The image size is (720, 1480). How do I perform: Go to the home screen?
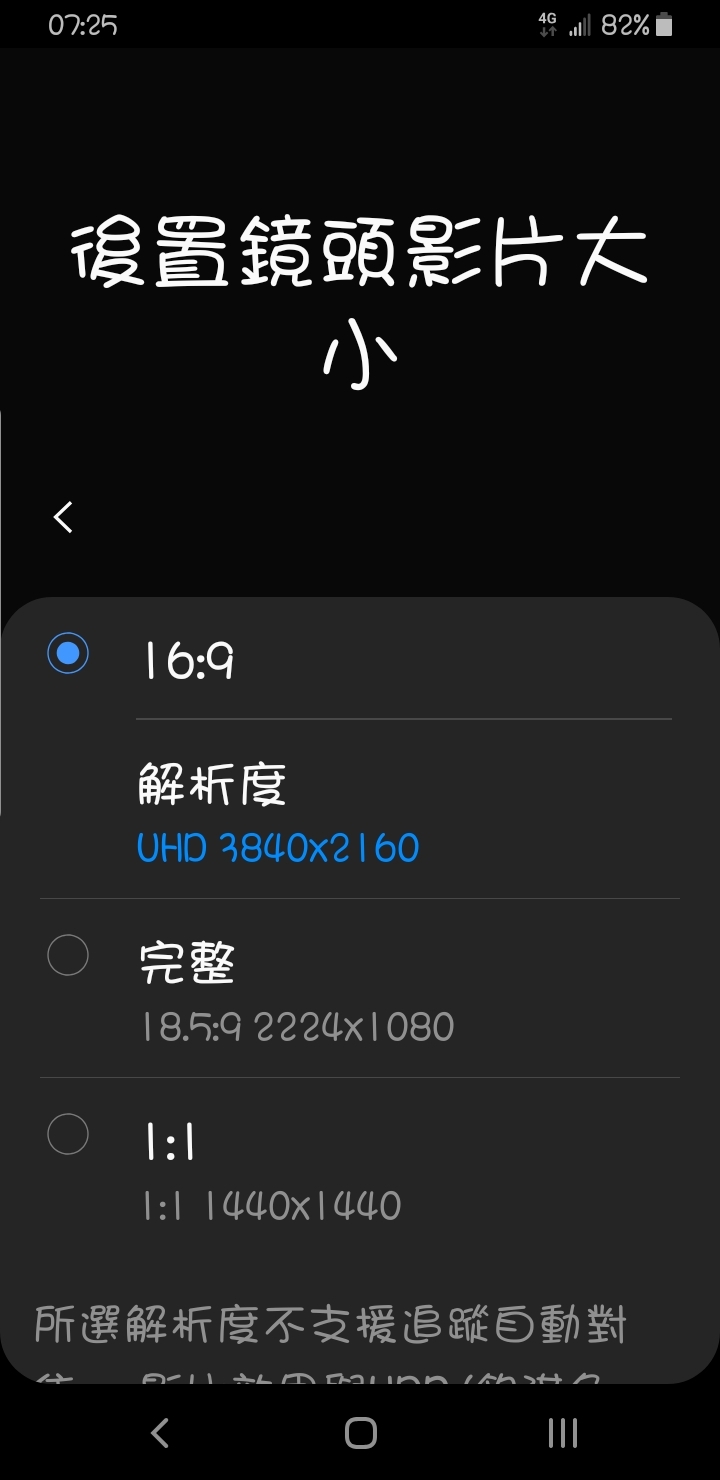[360, 1432]
